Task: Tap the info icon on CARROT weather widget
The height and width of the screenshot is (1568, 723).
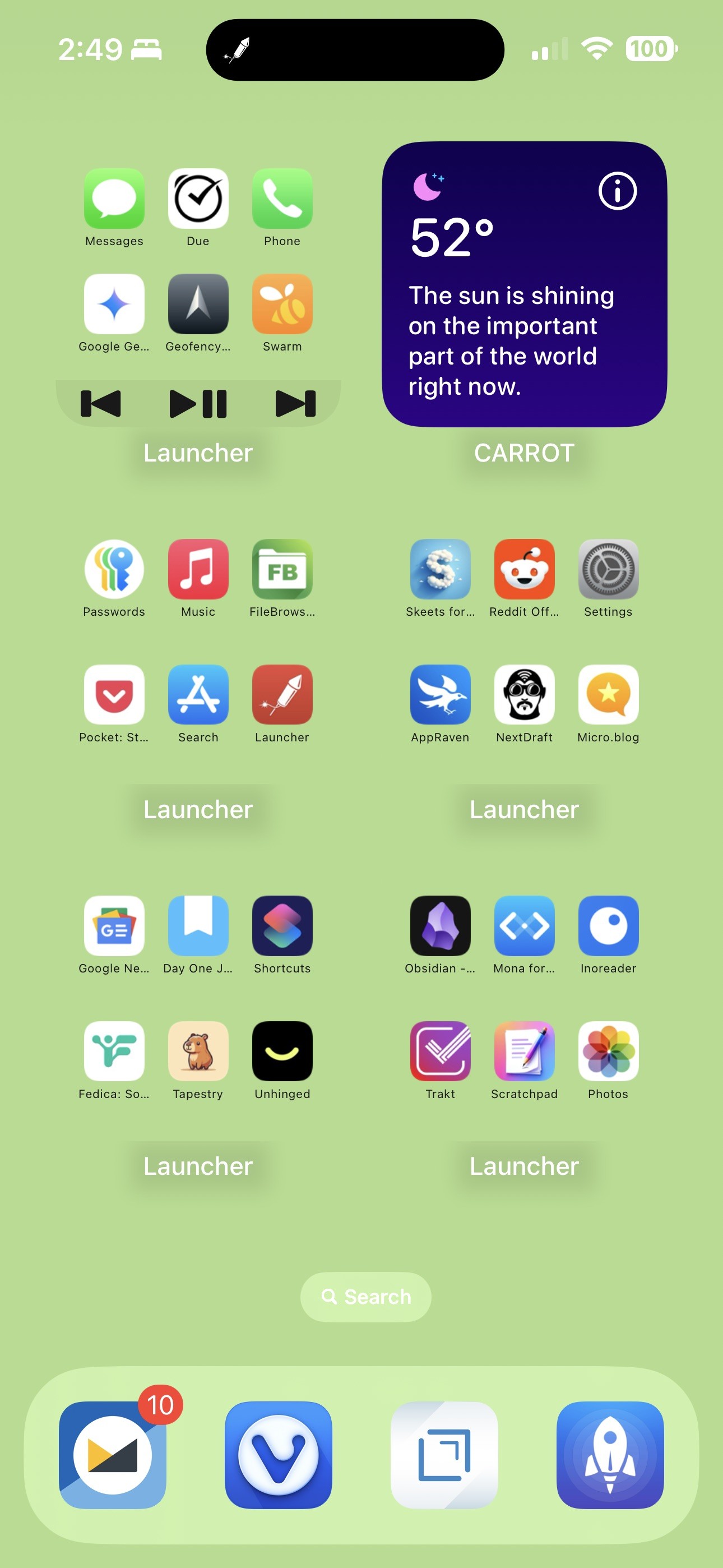Action: (617, 191)
